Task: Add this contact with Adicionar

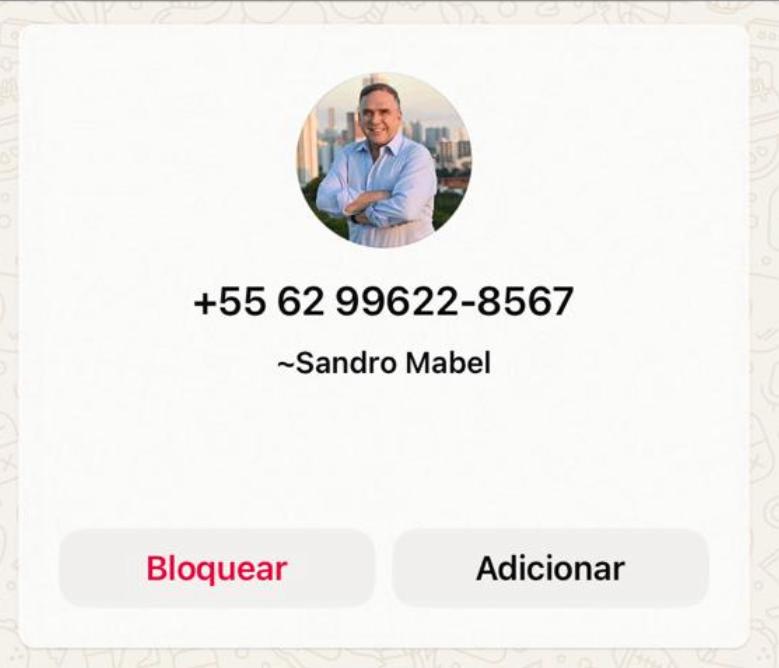Action: click(x=550, y=568)
